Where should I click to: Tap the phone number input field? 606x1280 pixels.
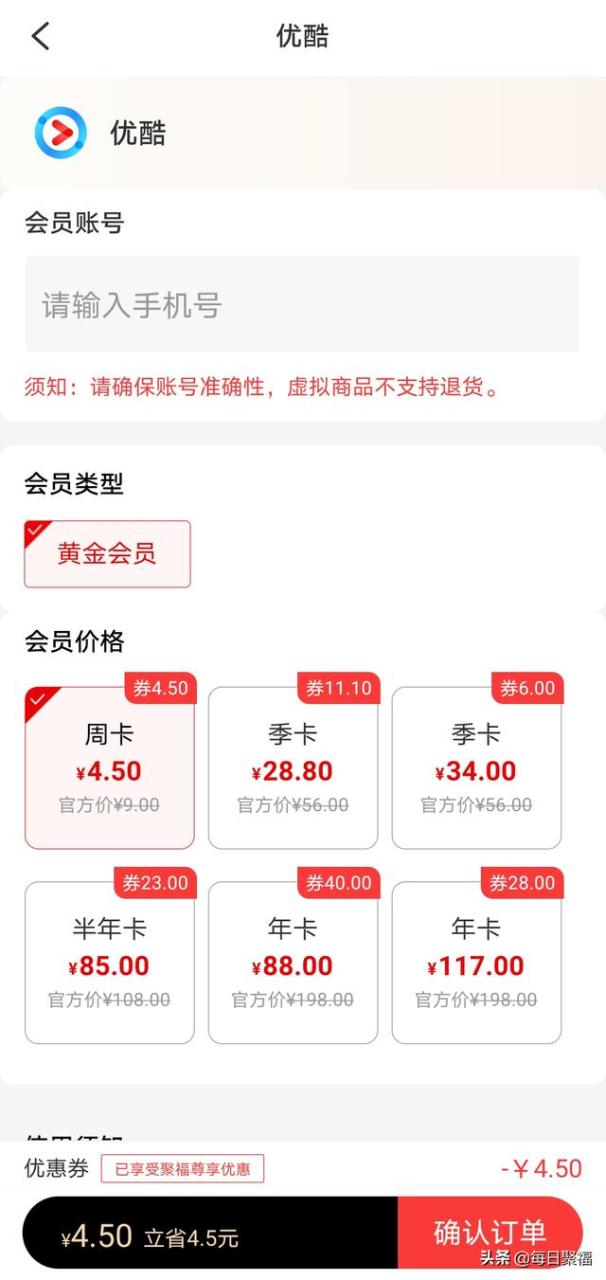[x=302, y=304]
